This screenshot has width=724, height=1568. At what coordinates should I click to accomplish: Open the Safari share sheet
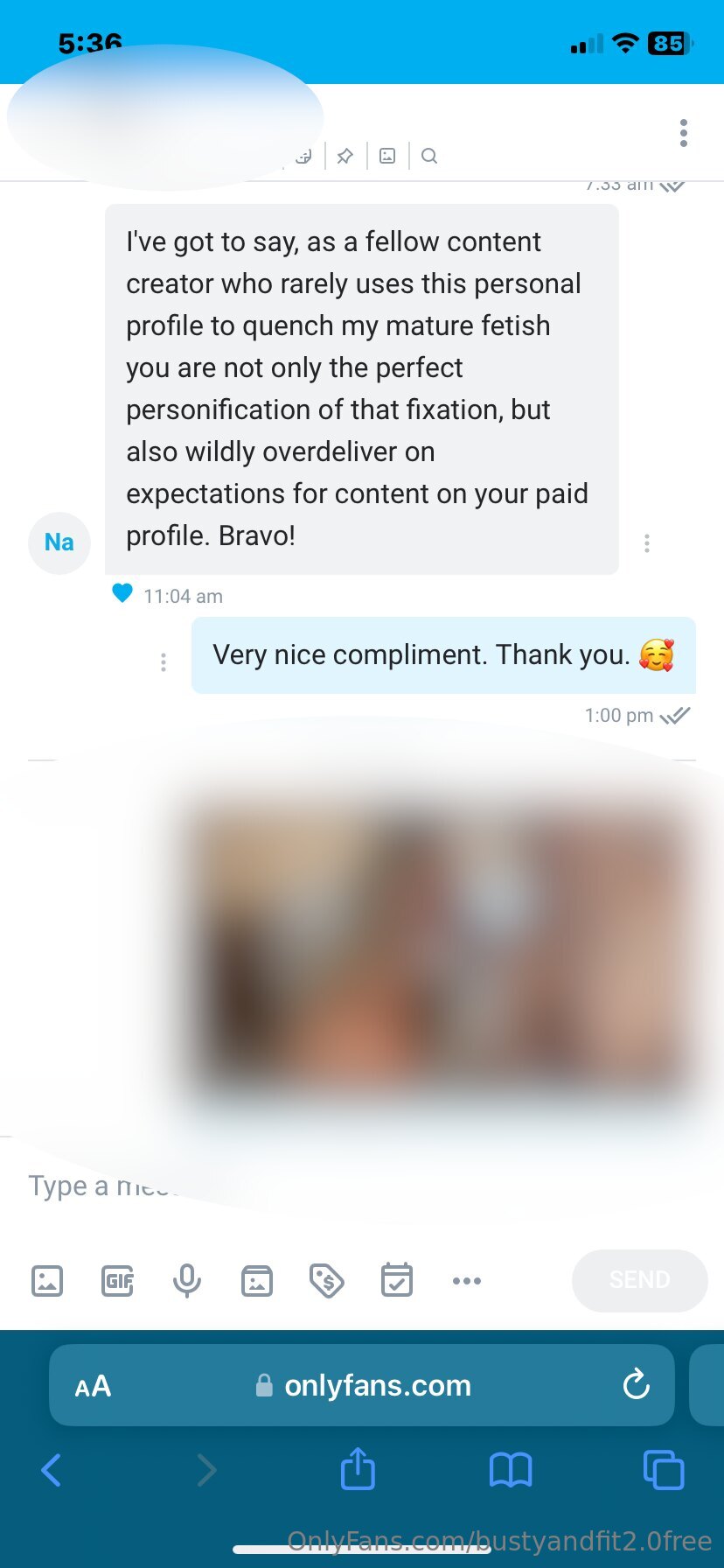coord(358,1468)
